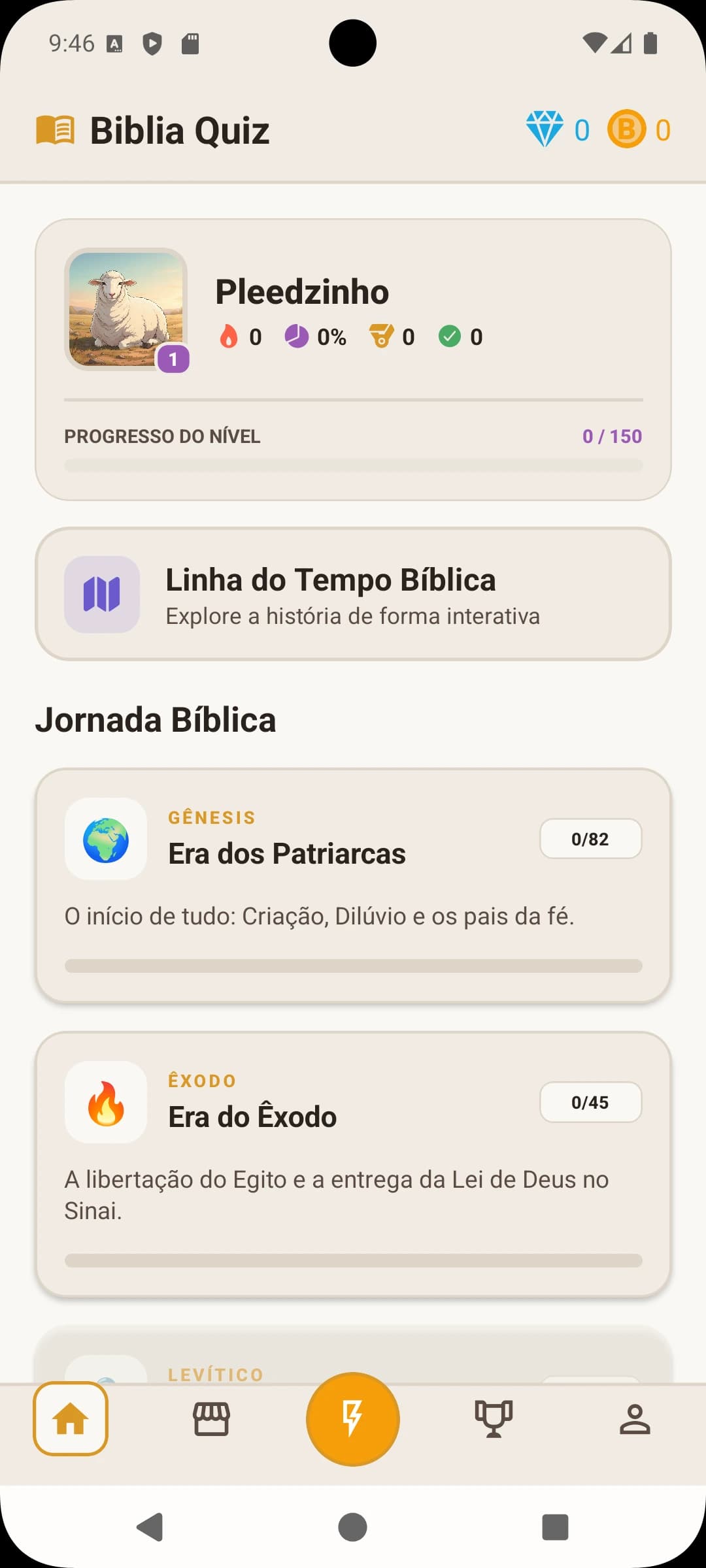The width and height of the screenshot is (706, 1568).
Task: Tap the 0/45 badge on Êxodo card
Action: coord(590,1102)
